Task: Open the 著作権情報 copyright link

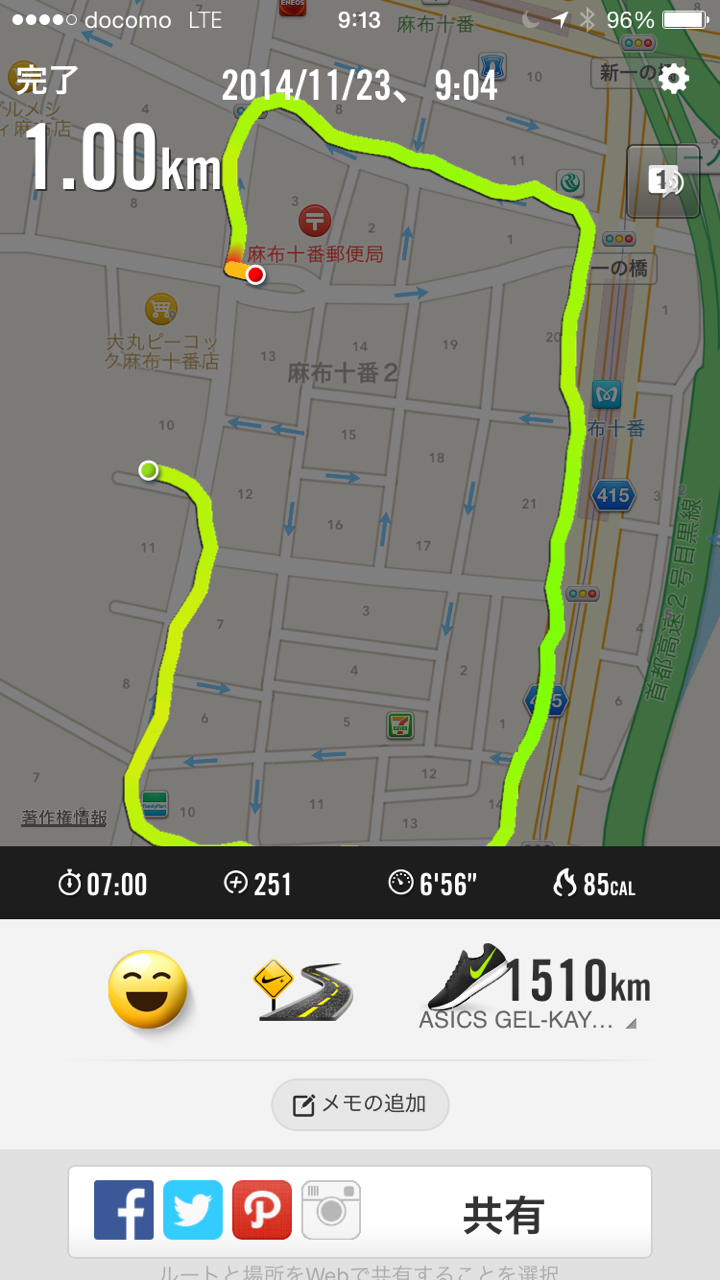Action: pos(64,817)
